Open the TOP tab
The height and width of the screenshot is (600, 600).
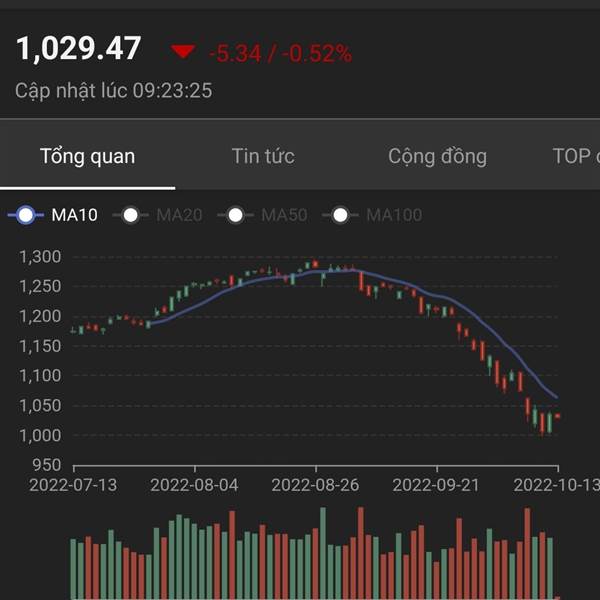click(x=574, y=156)
